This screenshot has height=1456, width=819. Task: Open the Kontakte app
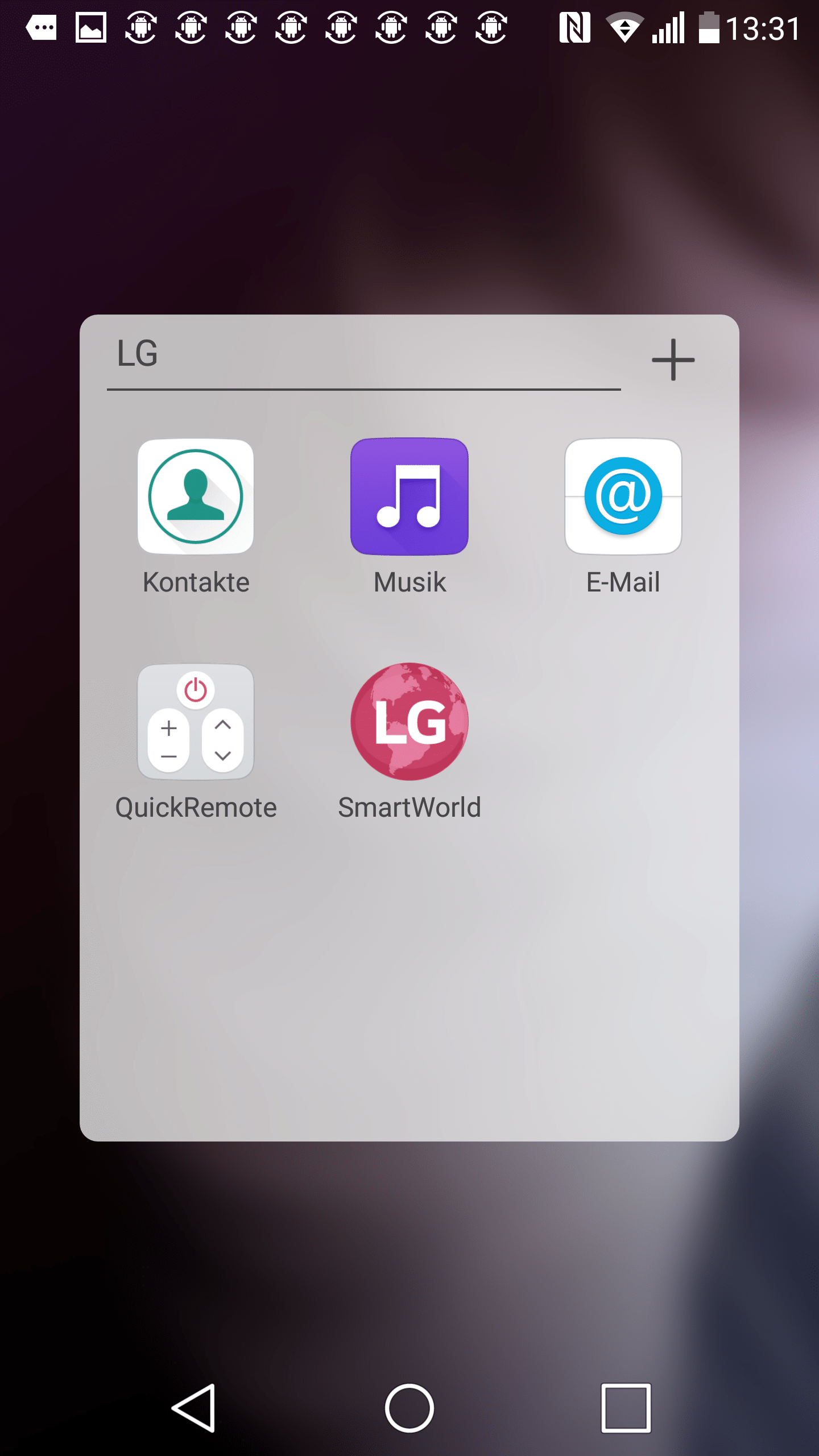(196, 497)
